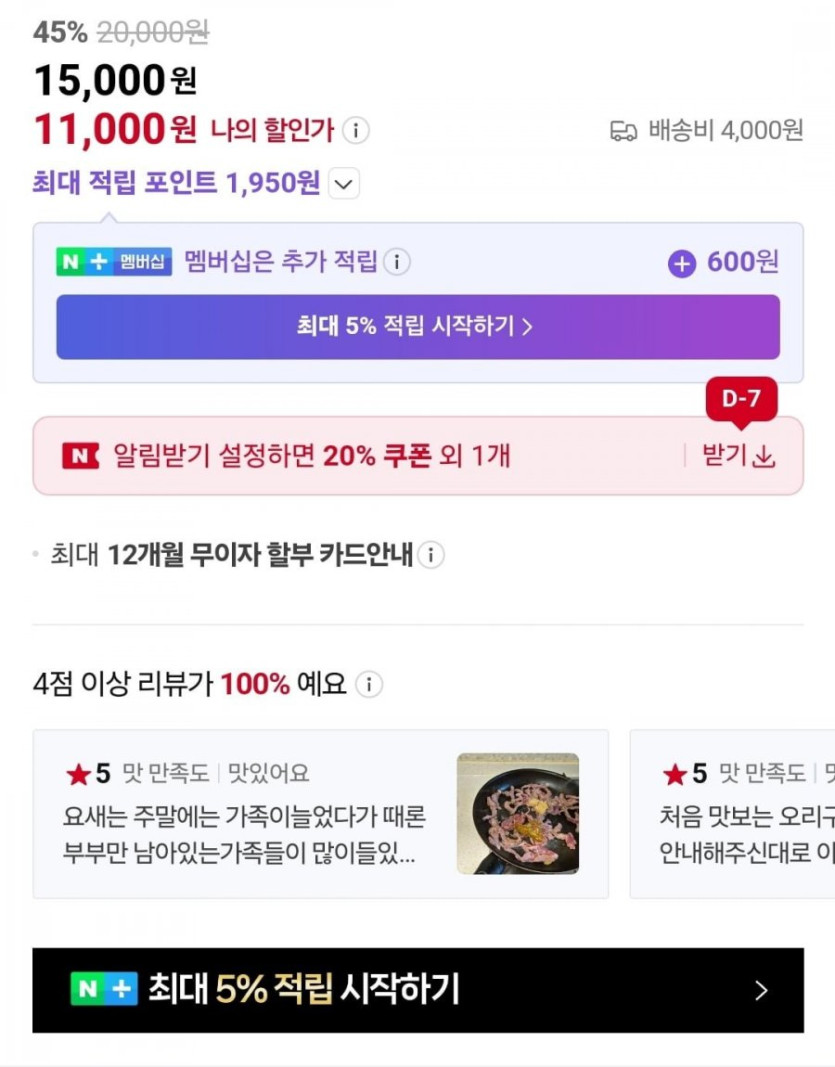
Task: Open the 맛있어요 review card with pan photo
Action: coord(320,813)
